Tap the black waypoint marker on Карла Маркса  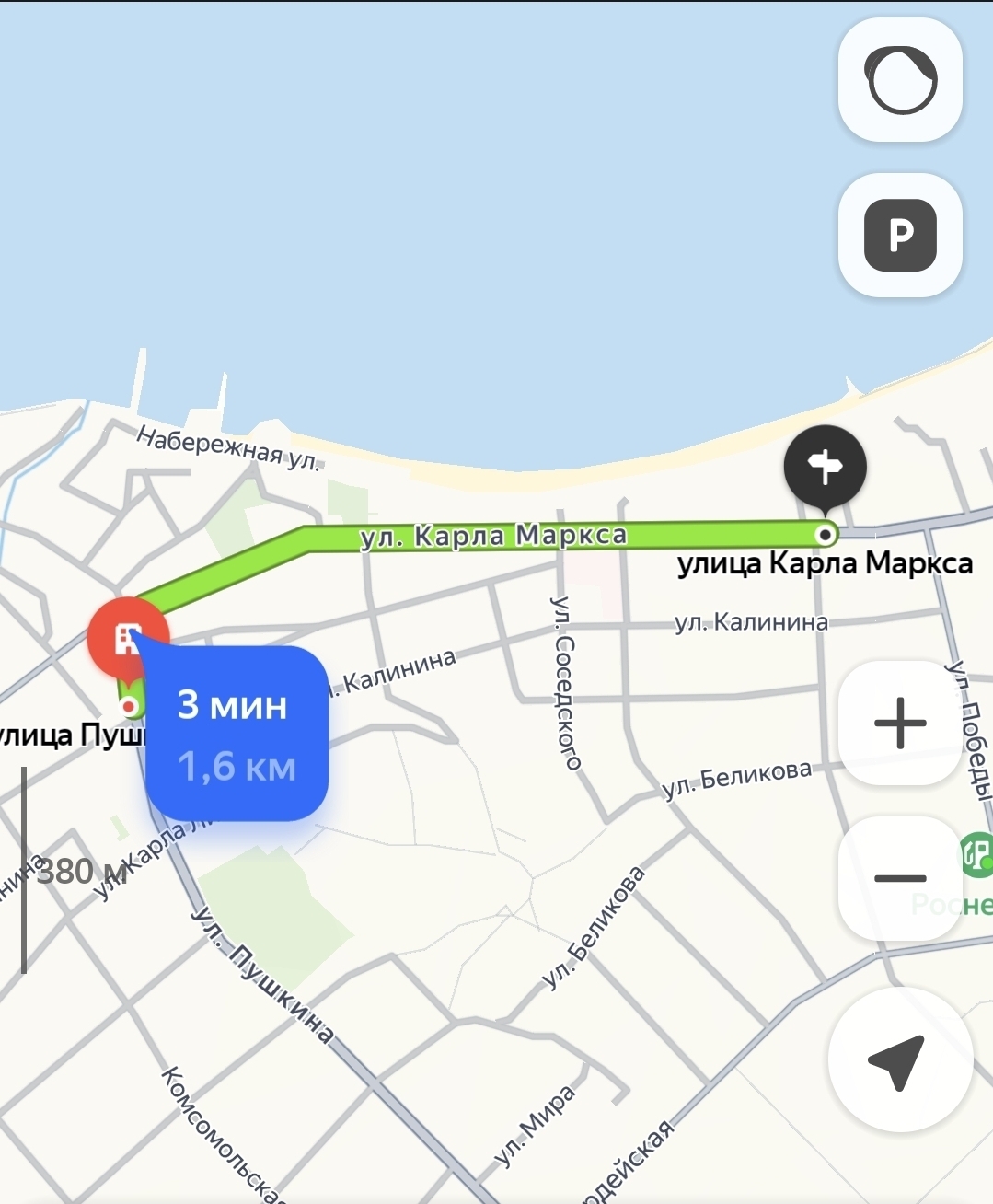coord(826,467)
